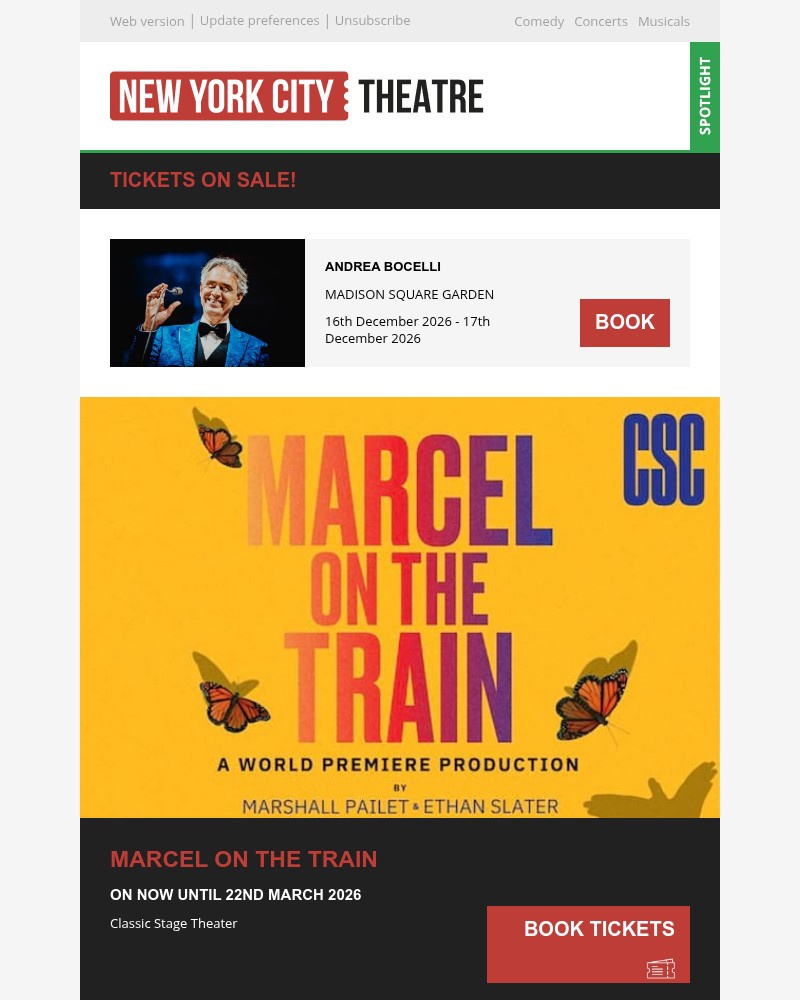Open the Concerts section

600,21
